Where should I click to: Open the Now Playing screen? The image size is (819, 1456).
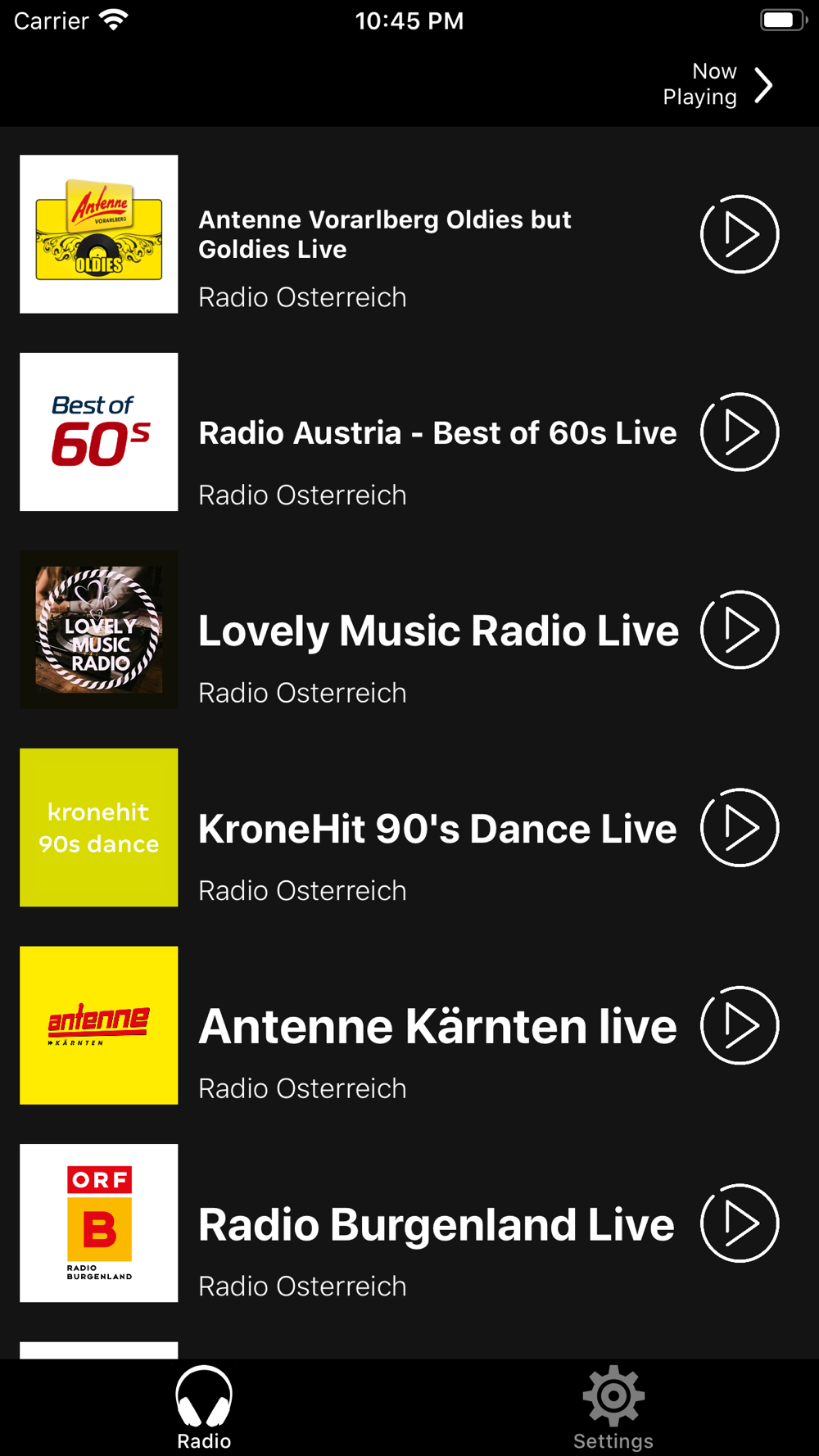point(718,84)
